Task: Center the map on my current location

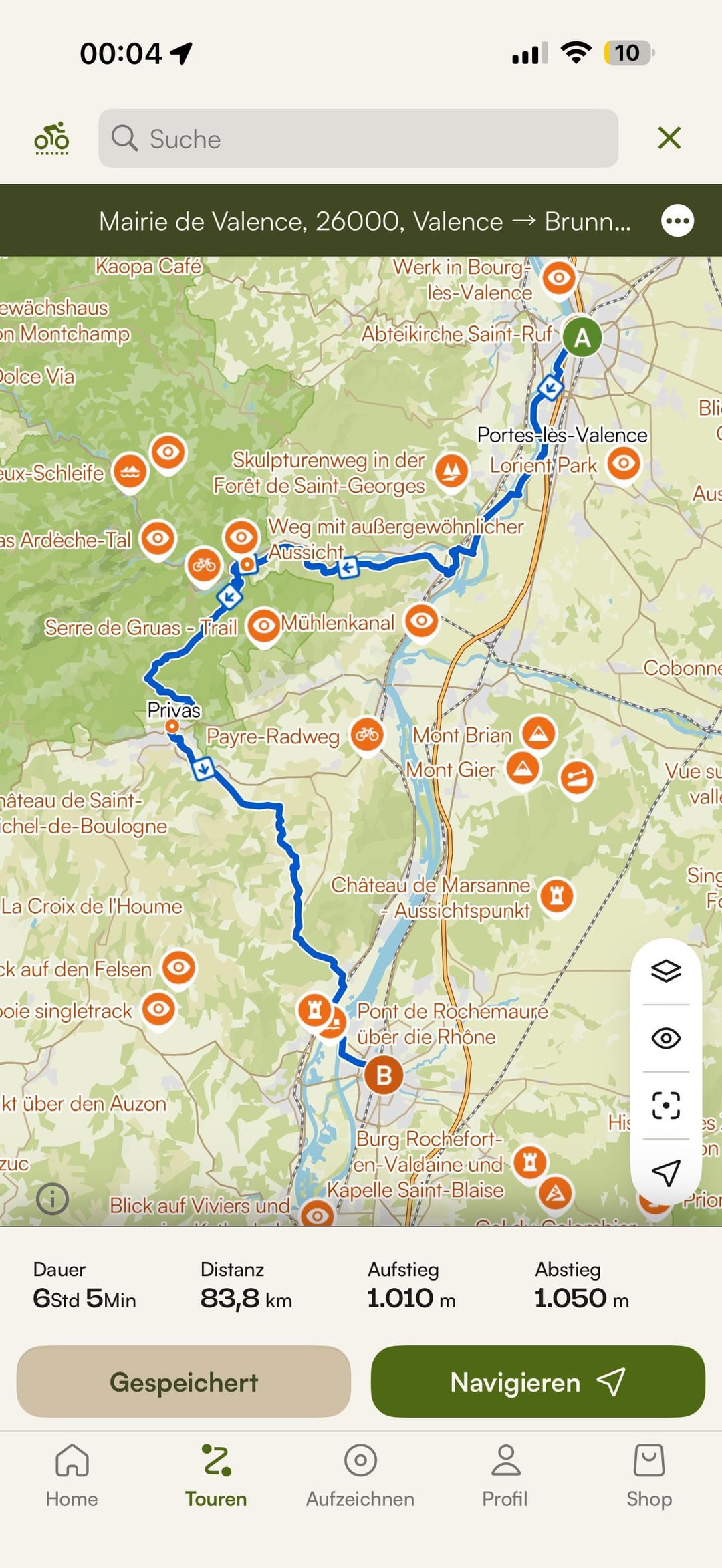Action: click(666, 1172)
